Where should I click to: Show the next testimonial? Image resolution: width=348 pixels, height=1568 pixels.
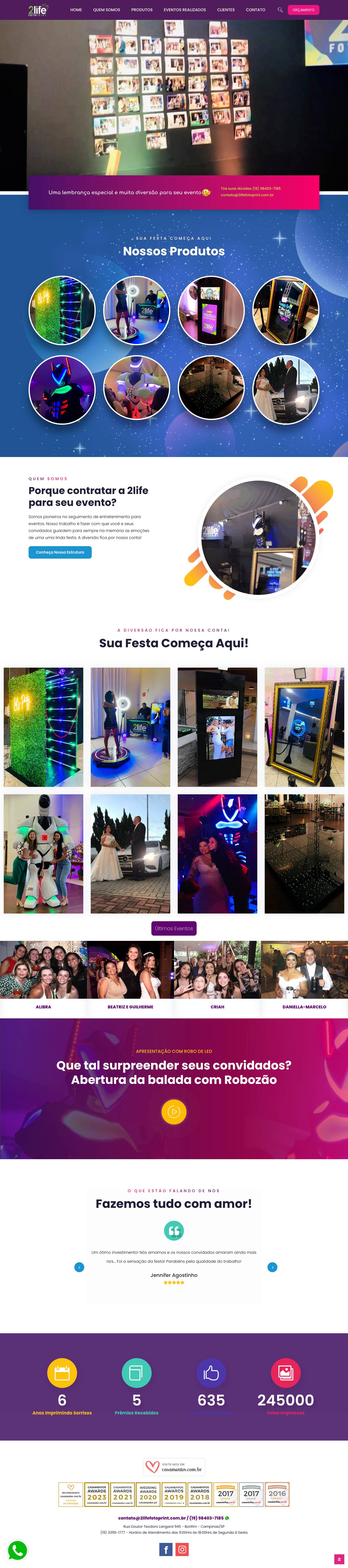(272, 1267)
